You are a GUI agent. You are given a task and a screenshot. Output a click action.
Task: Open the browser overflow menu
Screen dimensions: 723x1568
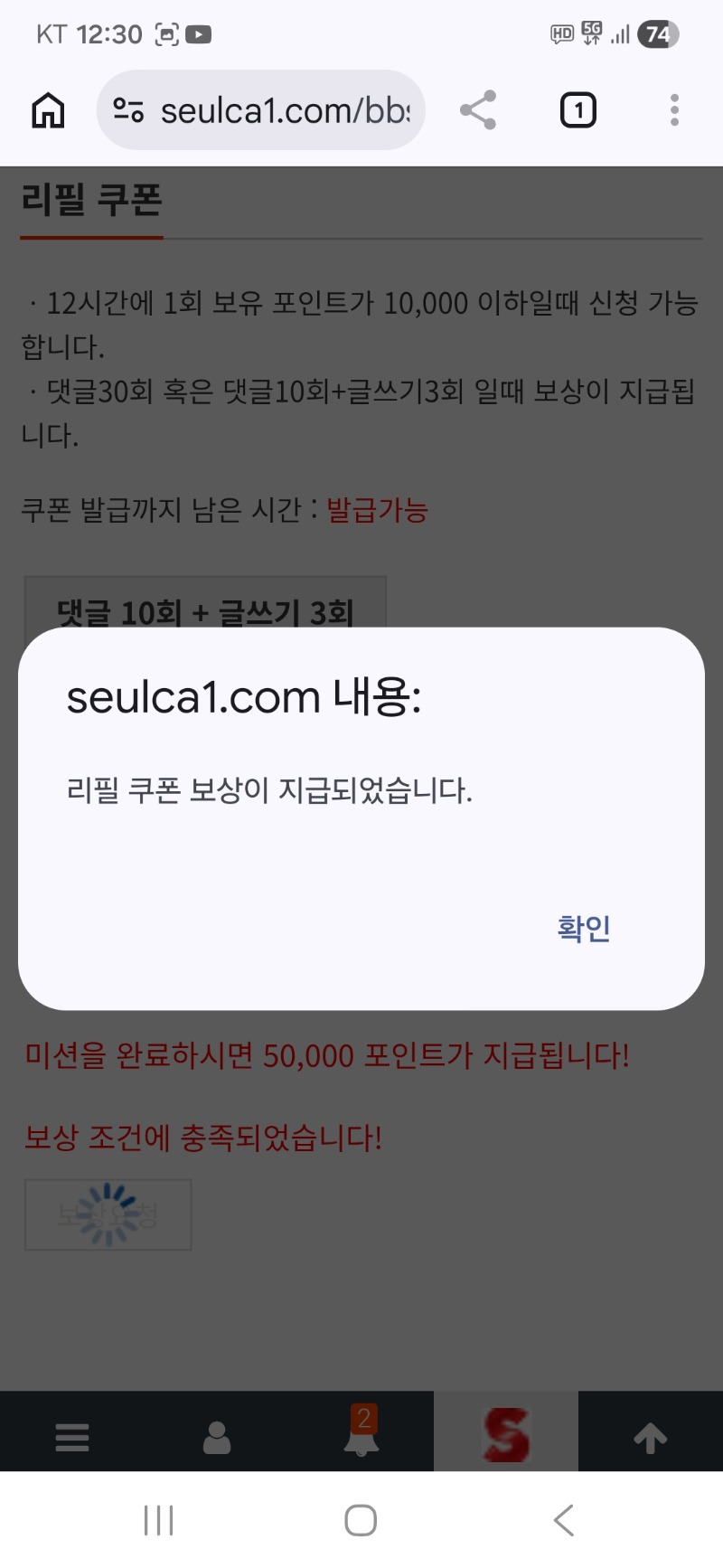[674, 110]
